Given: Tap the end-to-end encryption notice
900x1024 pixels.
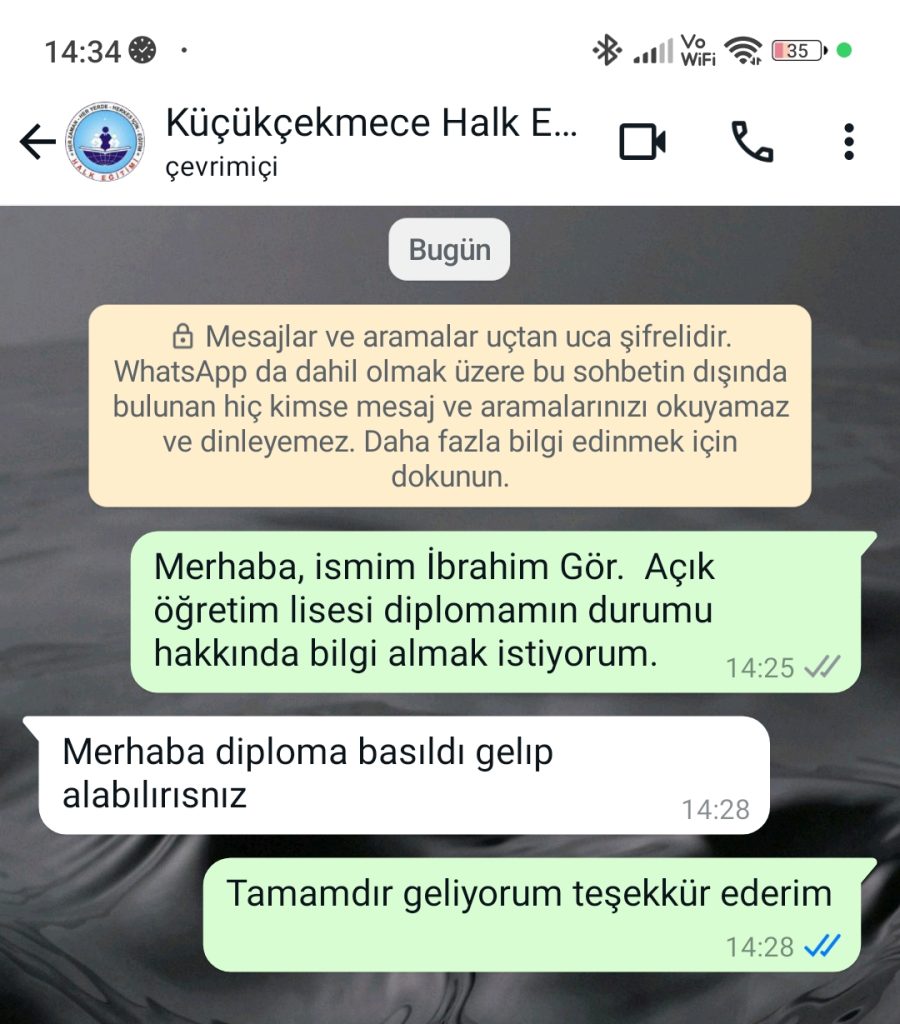Looking at the screenshot, I should click(449, 405).
